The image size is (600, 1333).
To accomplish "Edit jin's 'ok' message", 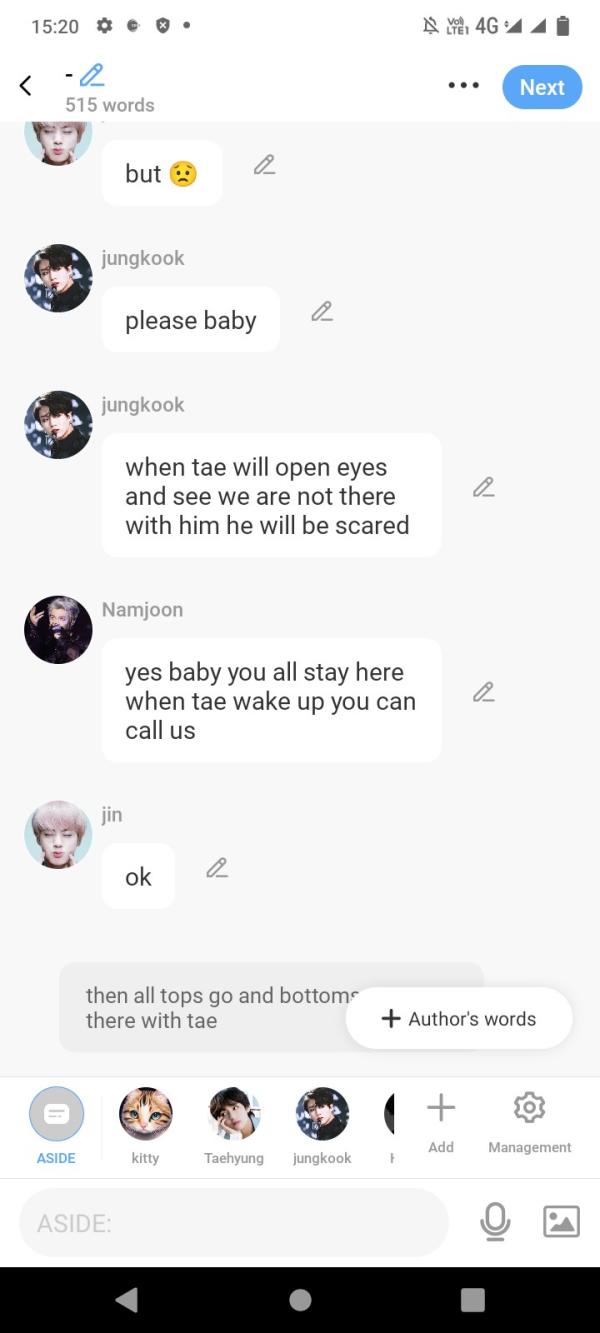I will tap(217, 868).
